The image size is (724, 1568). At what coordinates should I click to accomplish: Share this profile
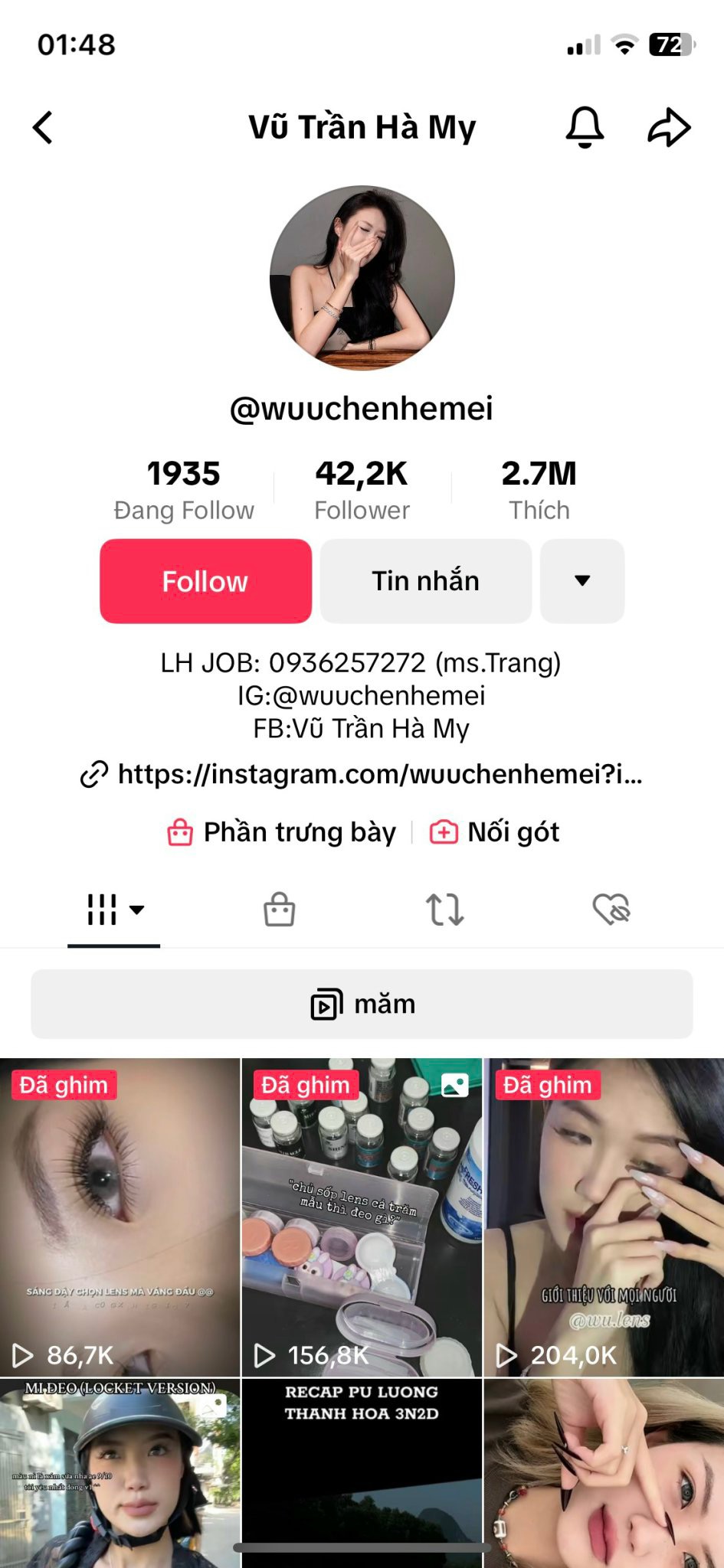669,127
